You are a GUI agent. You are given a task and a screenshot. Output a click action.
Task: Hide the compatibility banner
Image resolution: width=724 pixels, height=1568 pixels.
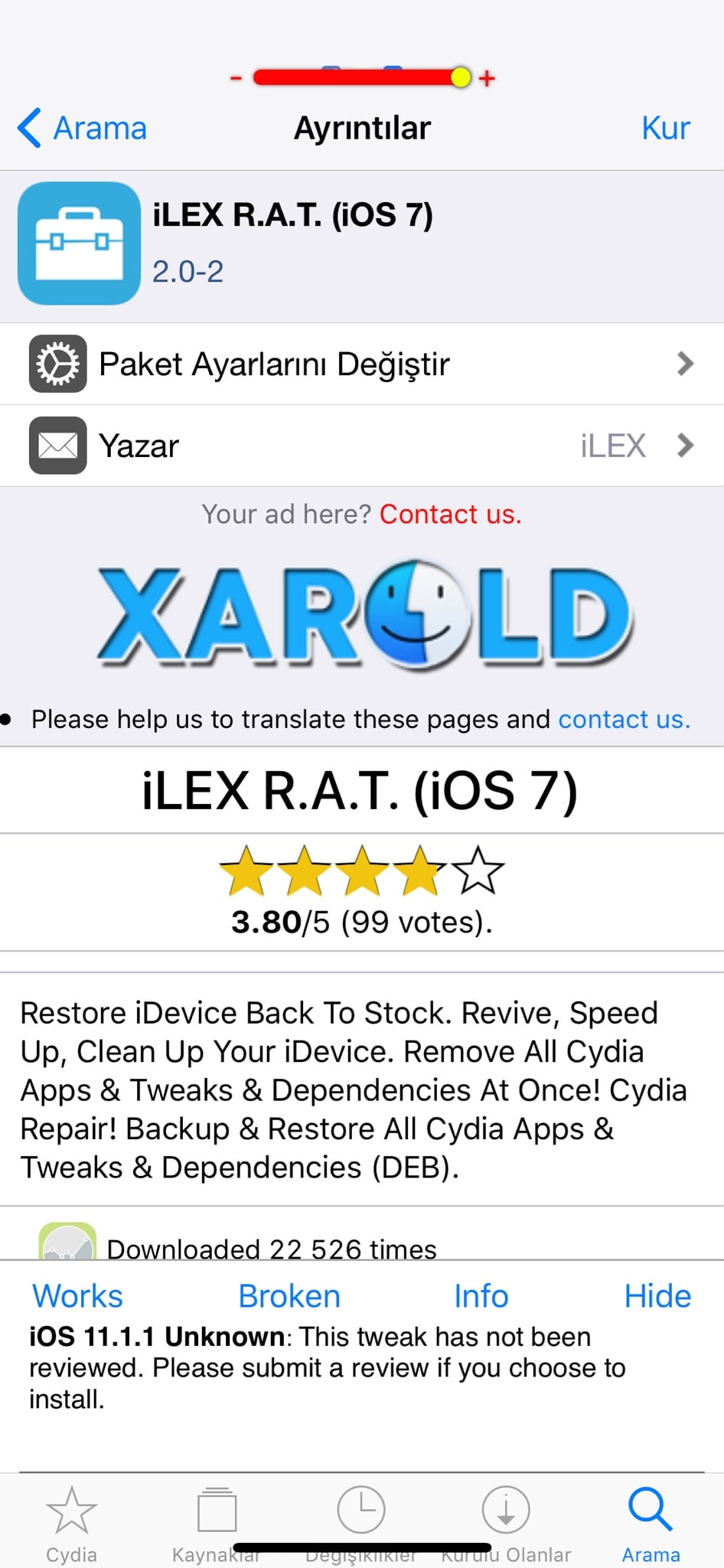(x=657, y=1296)
